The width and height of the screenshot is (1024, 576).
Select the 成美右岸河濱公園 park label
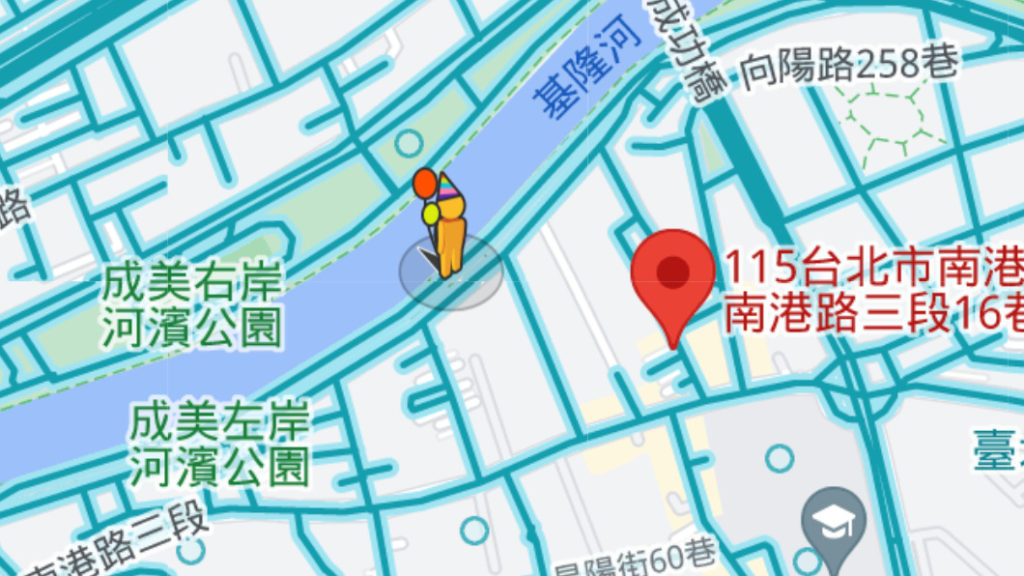(x=192, y=303)
